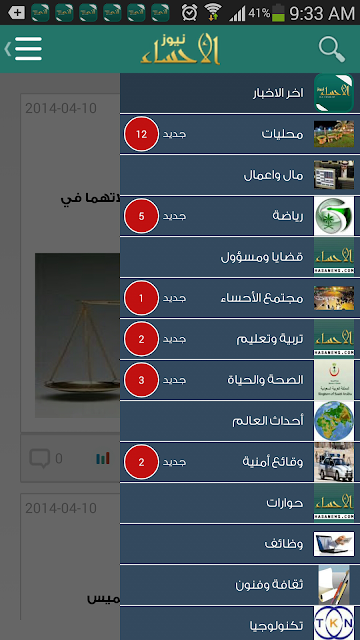Tap the hamburger menu button

[x=24, y=49]
